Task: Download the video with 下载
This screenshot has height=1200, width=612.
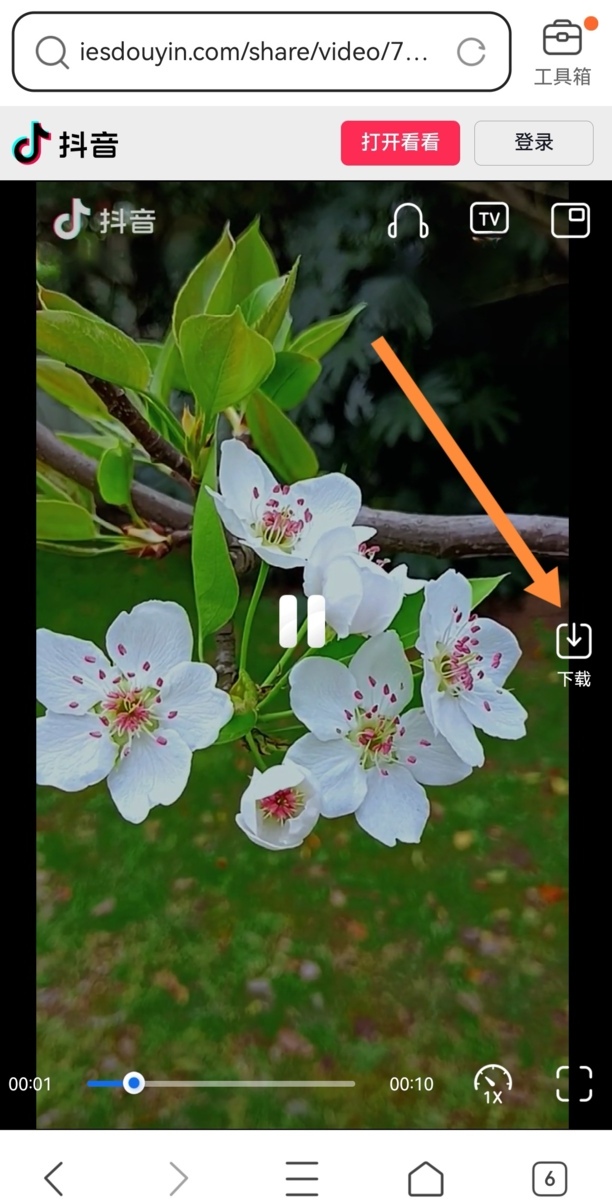Action: click(x=574, y=650)
